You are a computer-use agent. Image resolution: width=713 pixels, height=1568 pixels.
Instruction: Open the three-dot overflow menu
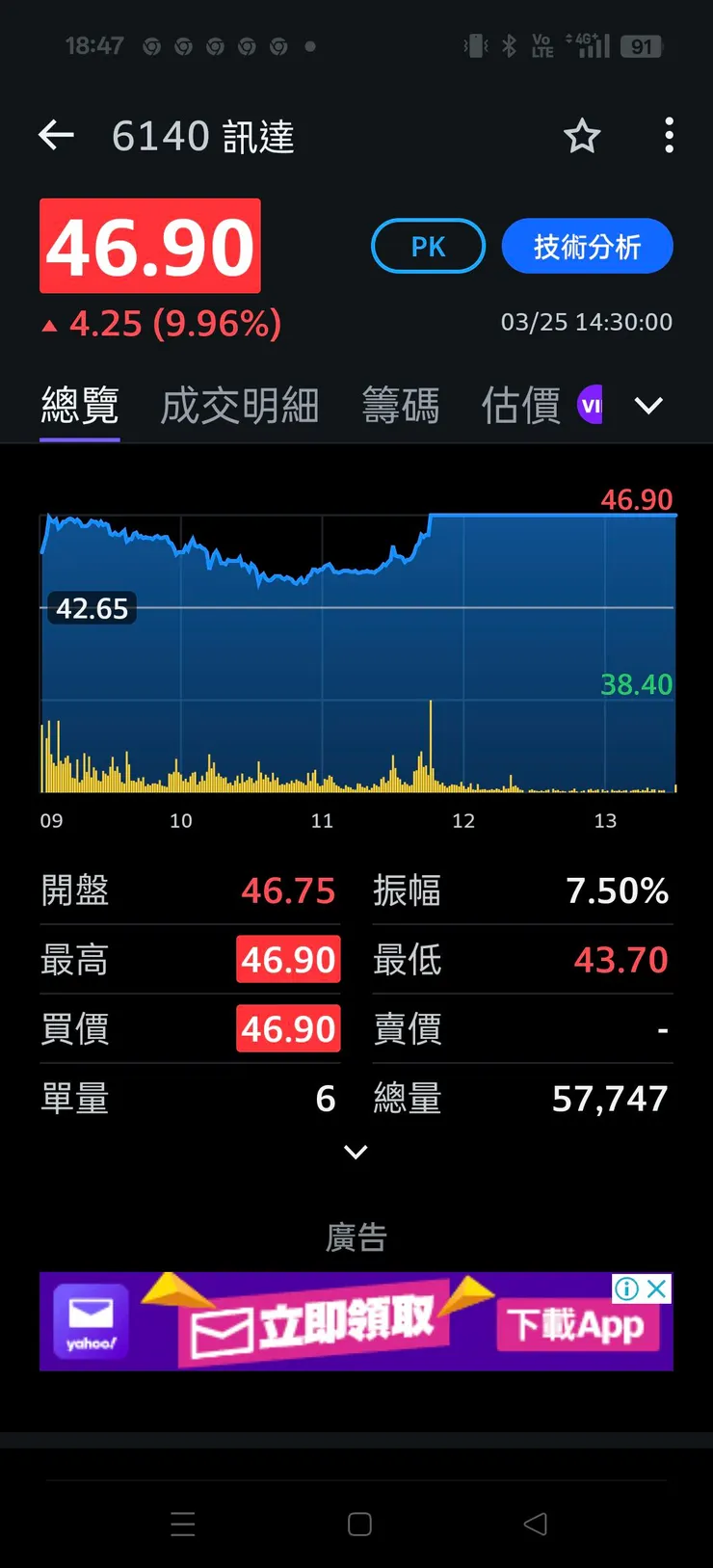click(669, 136)
